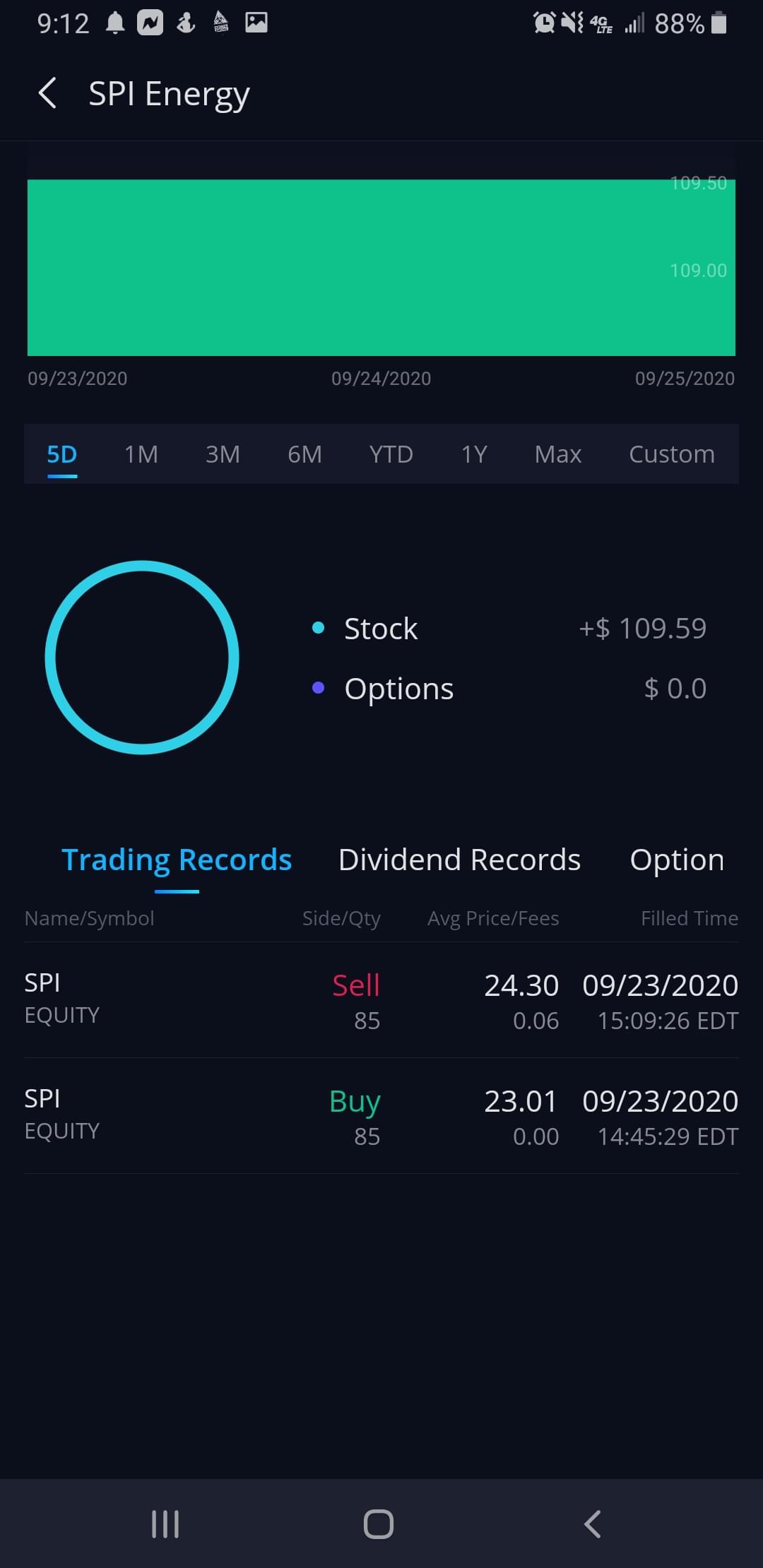Go to the system home screen
763x1568 pixels.
pyautogui.click(x=379, y=1524)
